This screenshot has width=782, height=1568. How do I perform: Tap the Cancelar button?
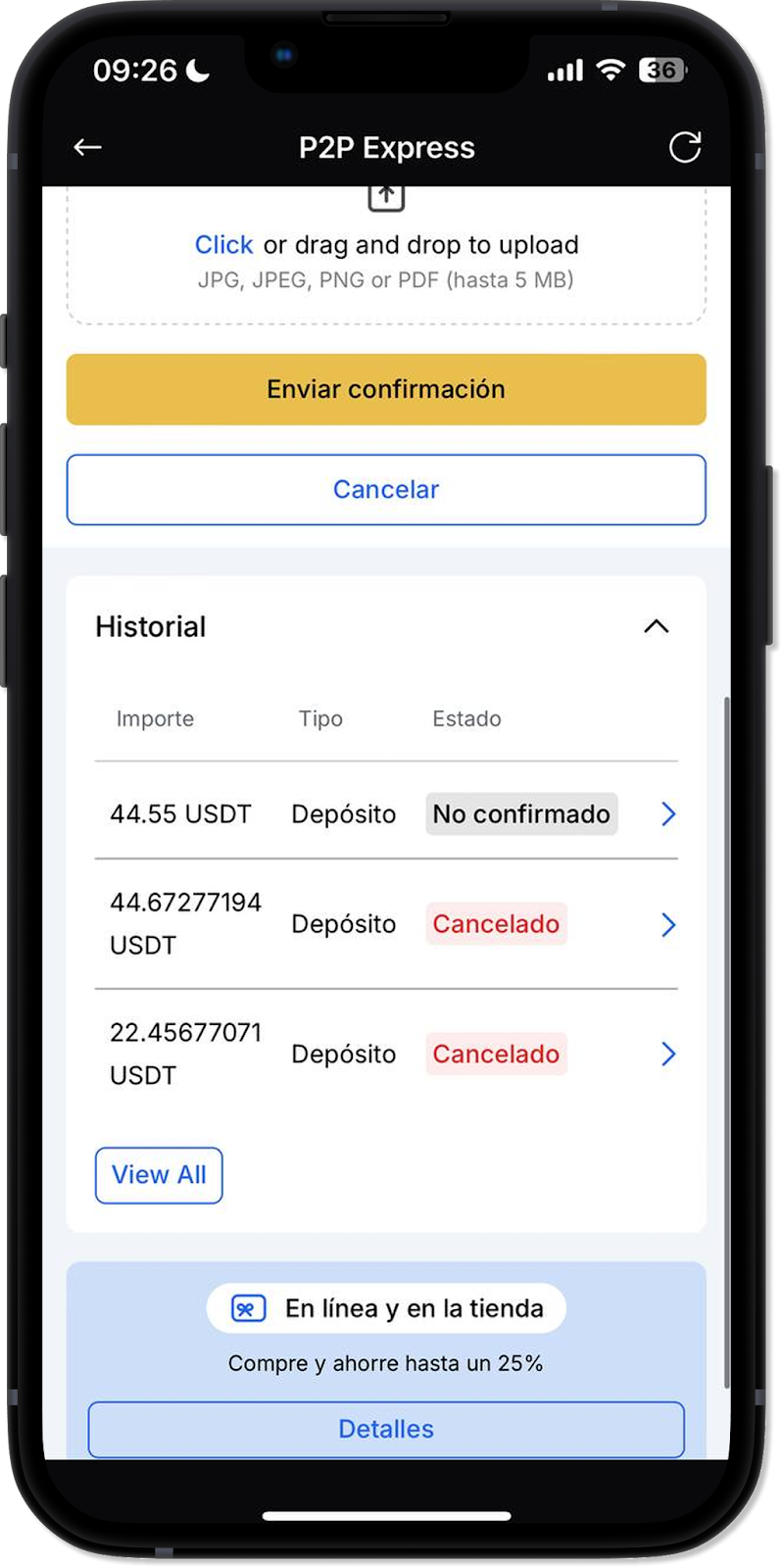point(386,489)
